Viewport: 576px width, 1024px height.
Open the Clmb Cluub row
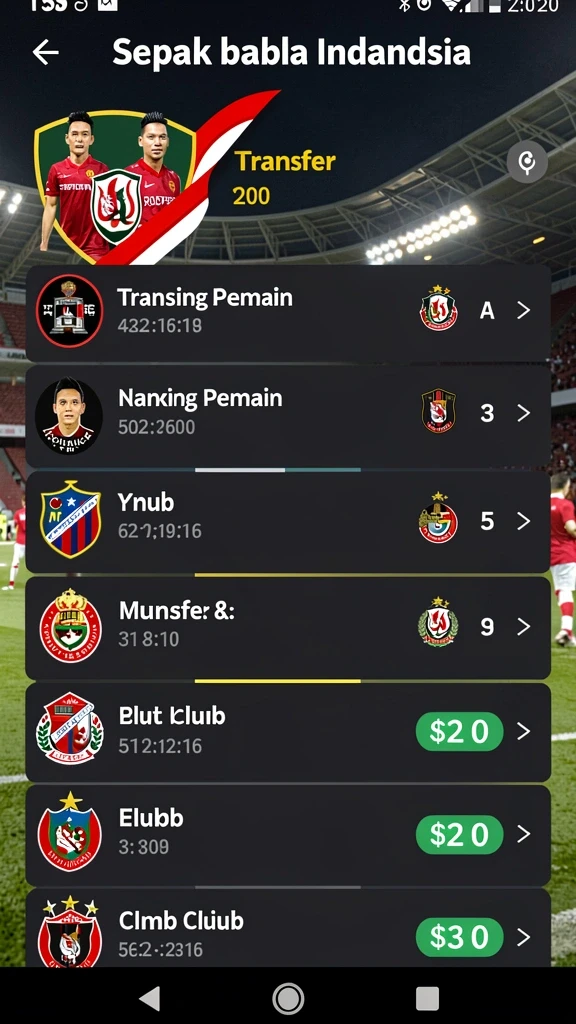pyautogui.click(x=288, y=928)
